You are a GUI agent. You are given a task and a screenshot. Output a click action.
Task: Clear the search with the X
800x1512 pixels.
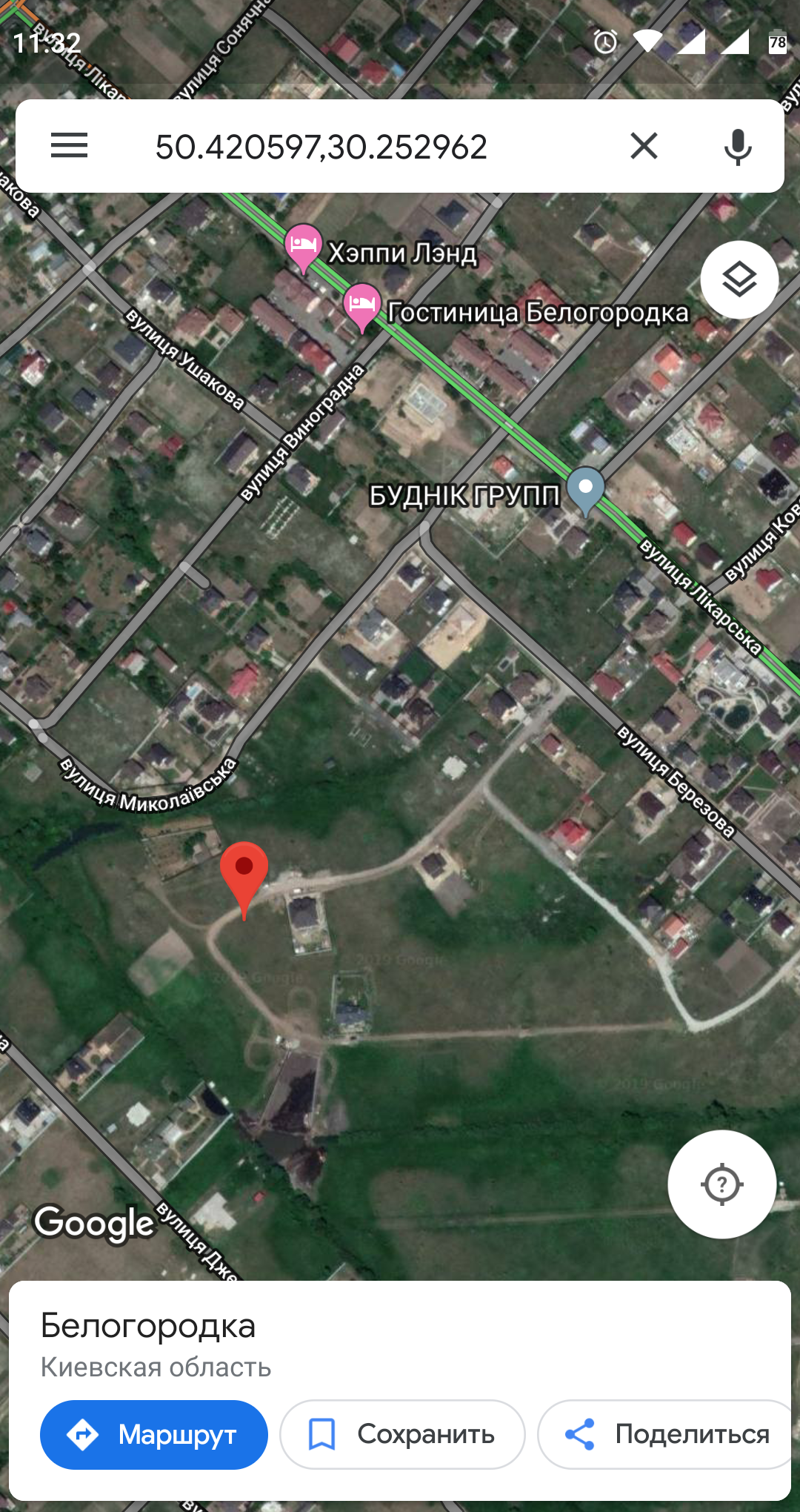point(644,146)
